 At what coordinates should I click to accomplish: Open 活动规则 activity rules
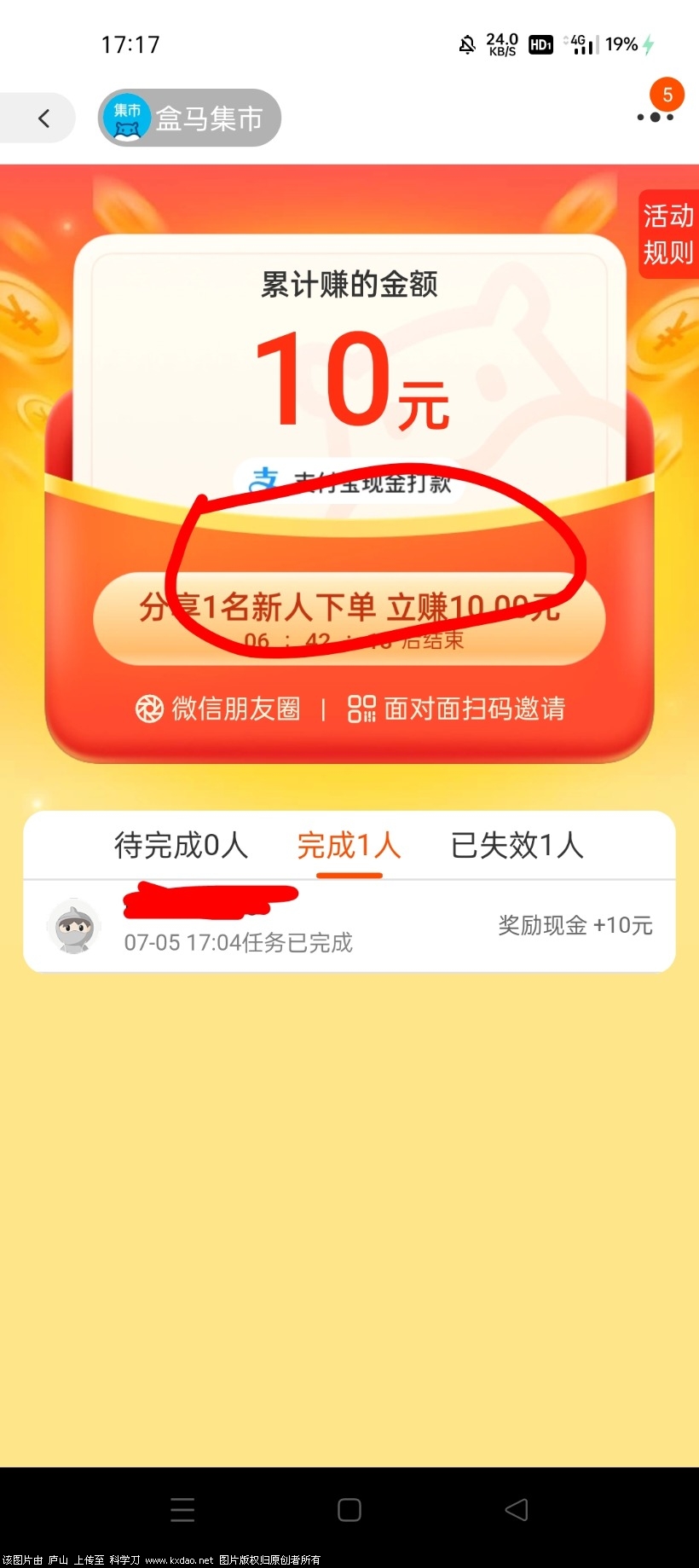click(667, 234)
